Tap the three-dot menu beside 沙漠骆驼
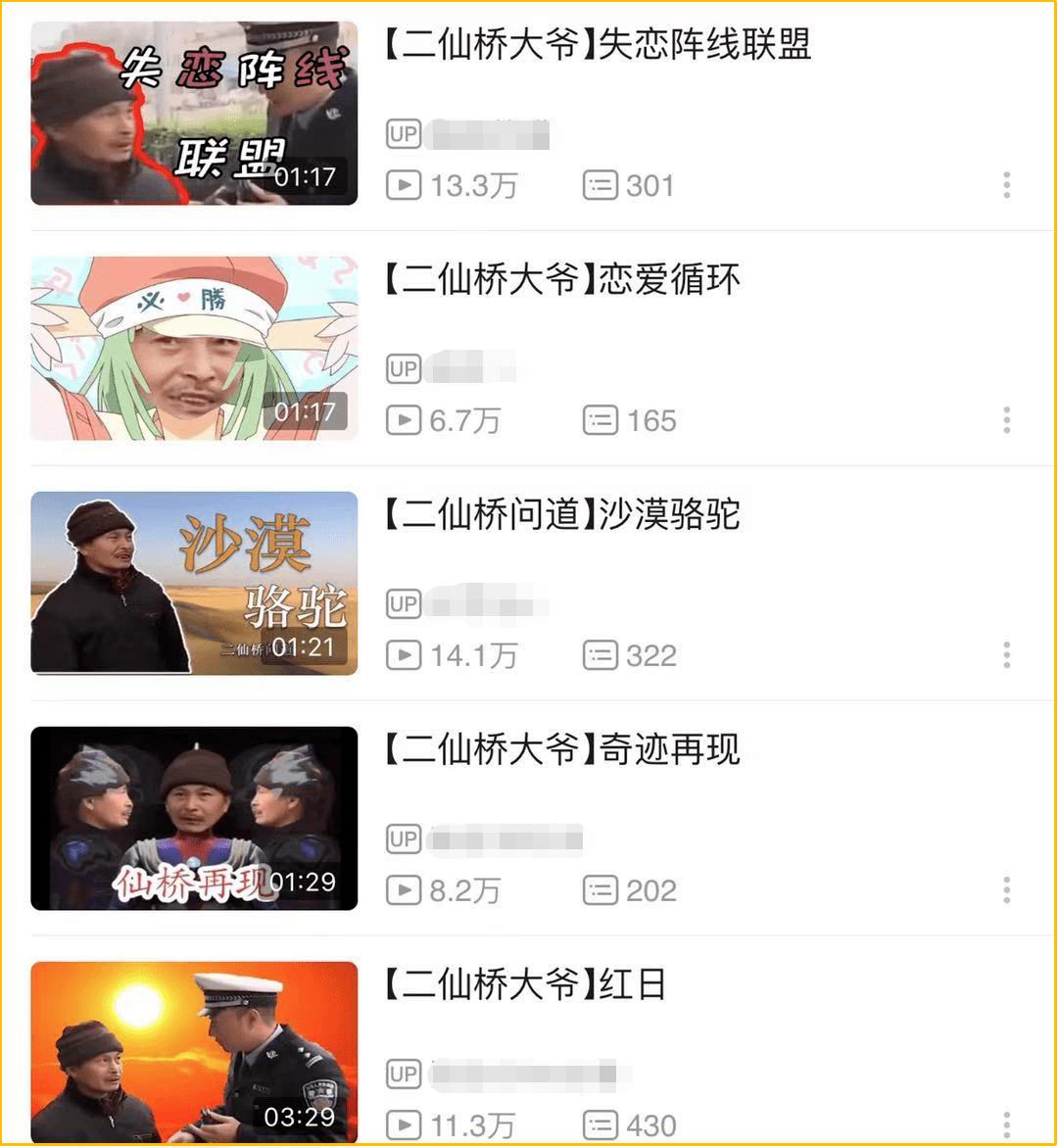The image size is (1058, 1148). pos(1006,655)
